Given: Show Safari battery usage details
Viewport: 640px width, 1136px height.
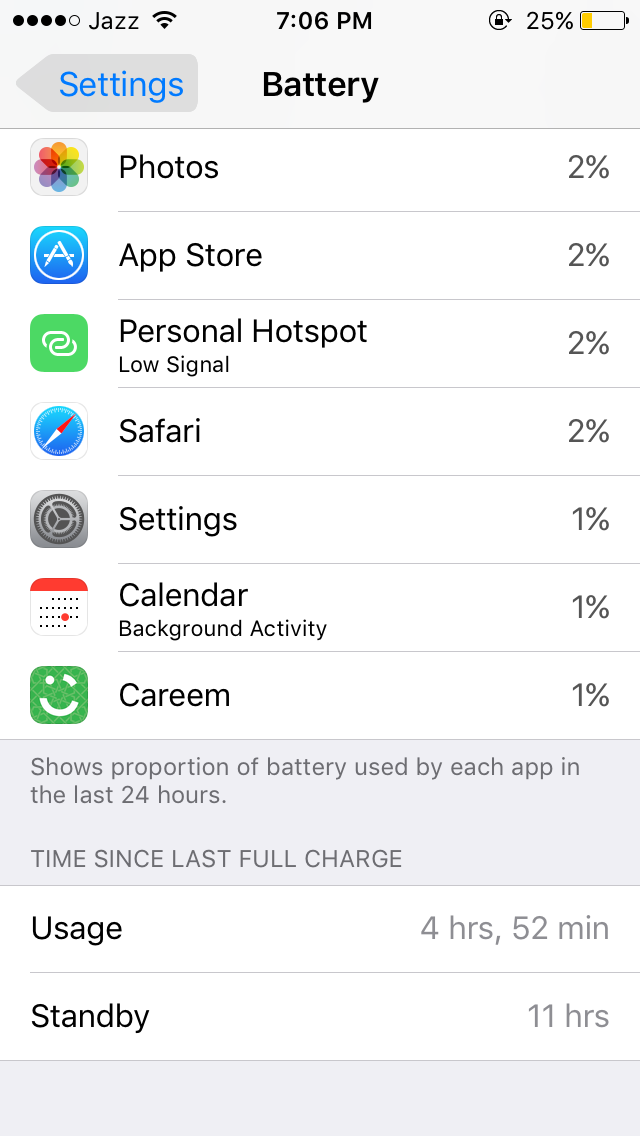Looking at the screenshot, I should (x=320, y=432).
